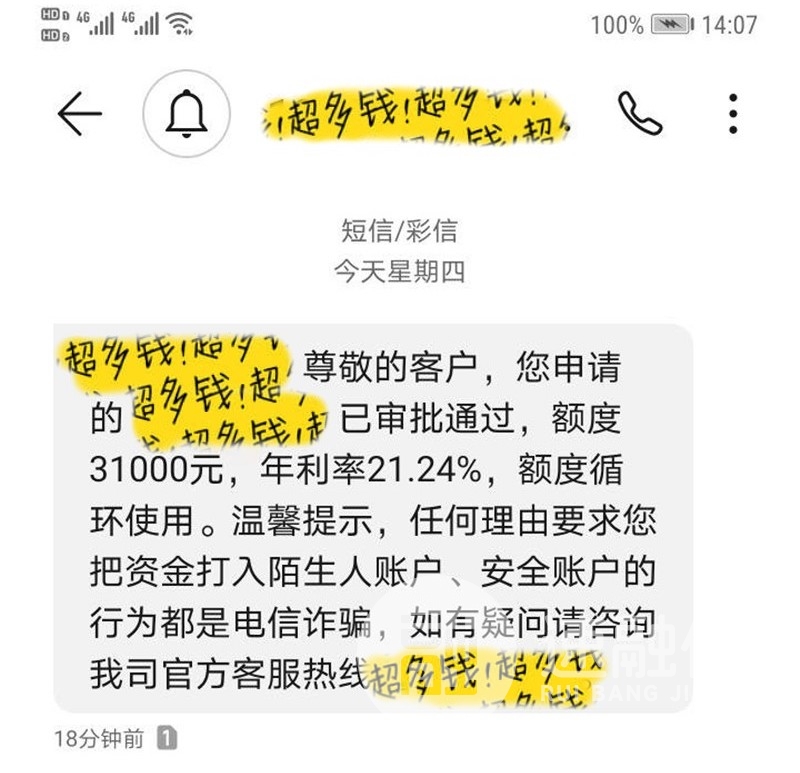800x773 pixels.
Task: Go back to the message list
Action: (80, 115)
